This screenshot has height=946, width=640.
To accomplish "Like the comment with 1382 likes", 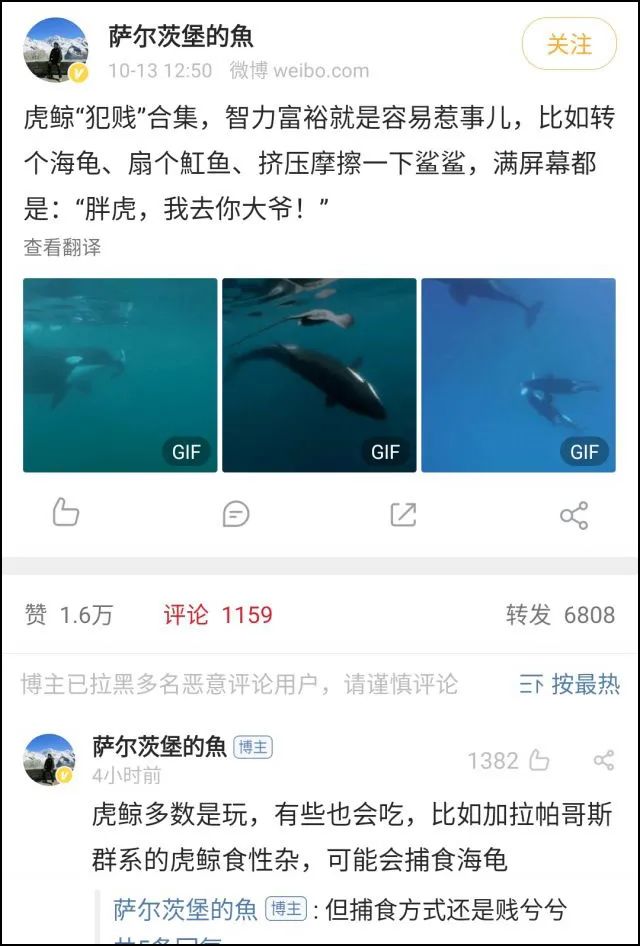I will 539,761.
